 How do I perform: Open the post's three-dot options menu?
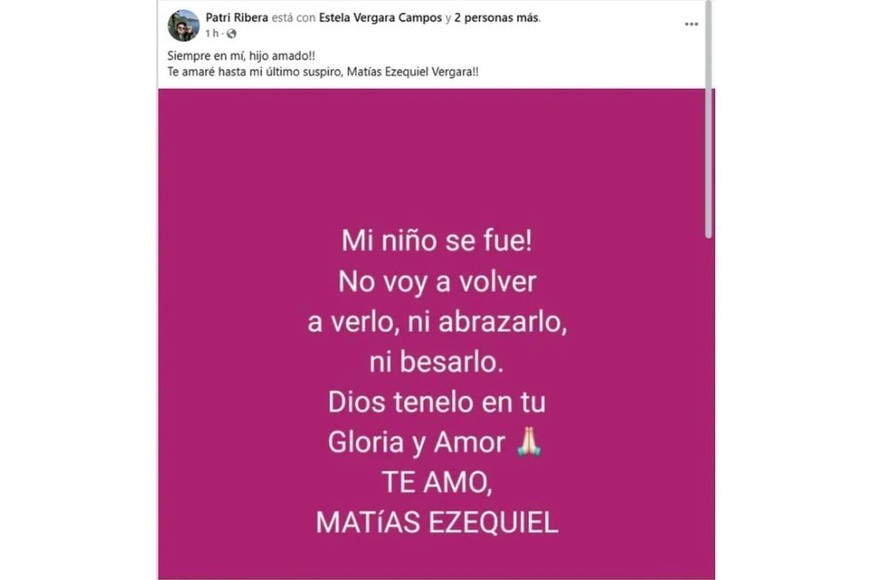(691, 24)
